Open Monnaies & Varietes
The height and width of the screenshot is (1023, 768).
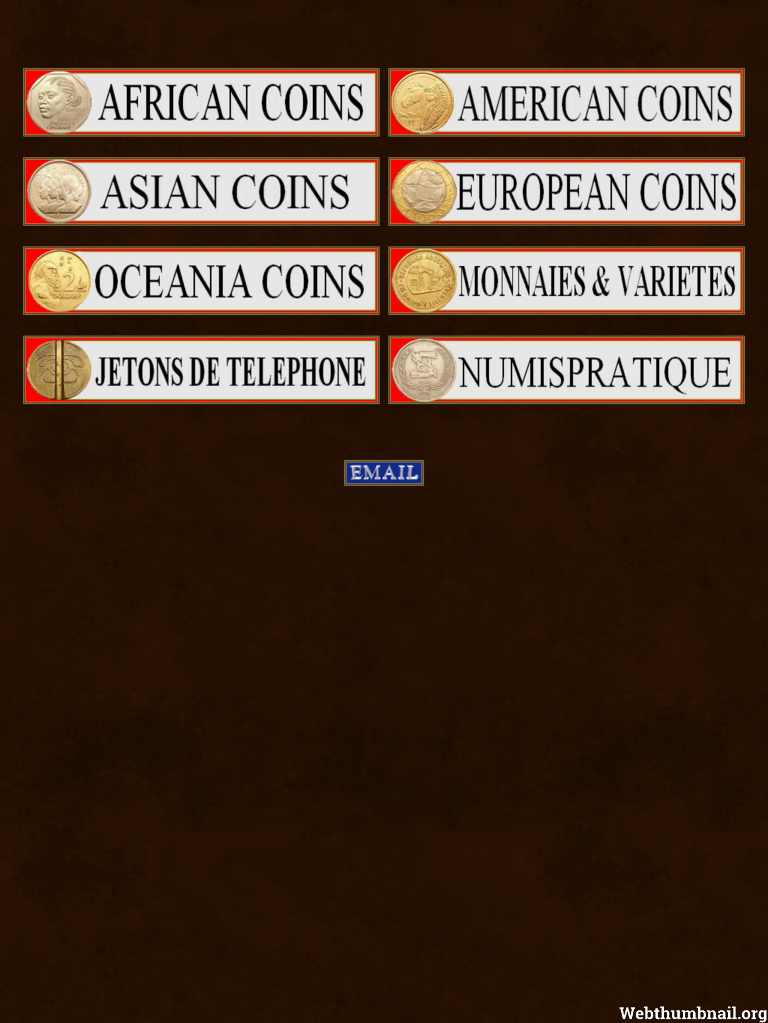coord(566,281)
